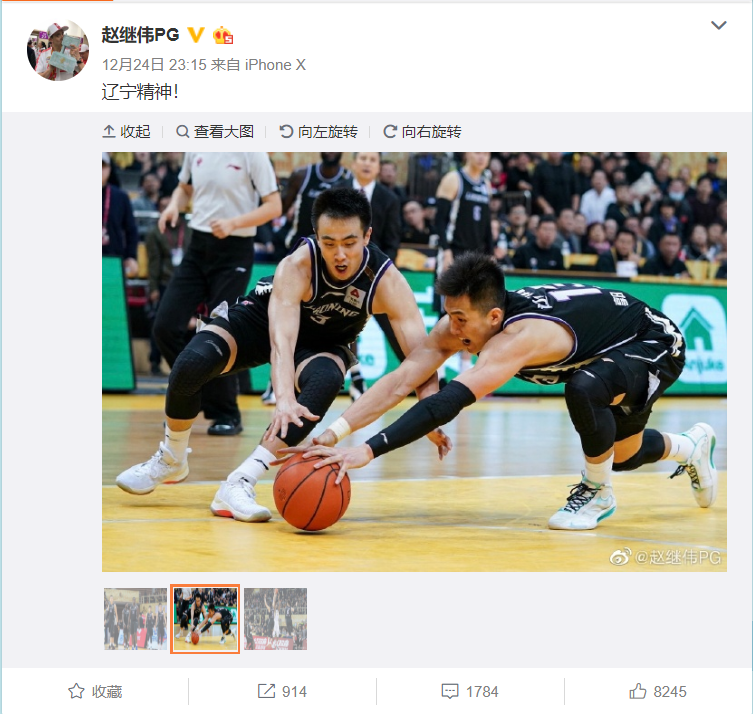Open 赵继伟PG's profile avatar
Screen dimensions: 753x714
tap(58, 50)
